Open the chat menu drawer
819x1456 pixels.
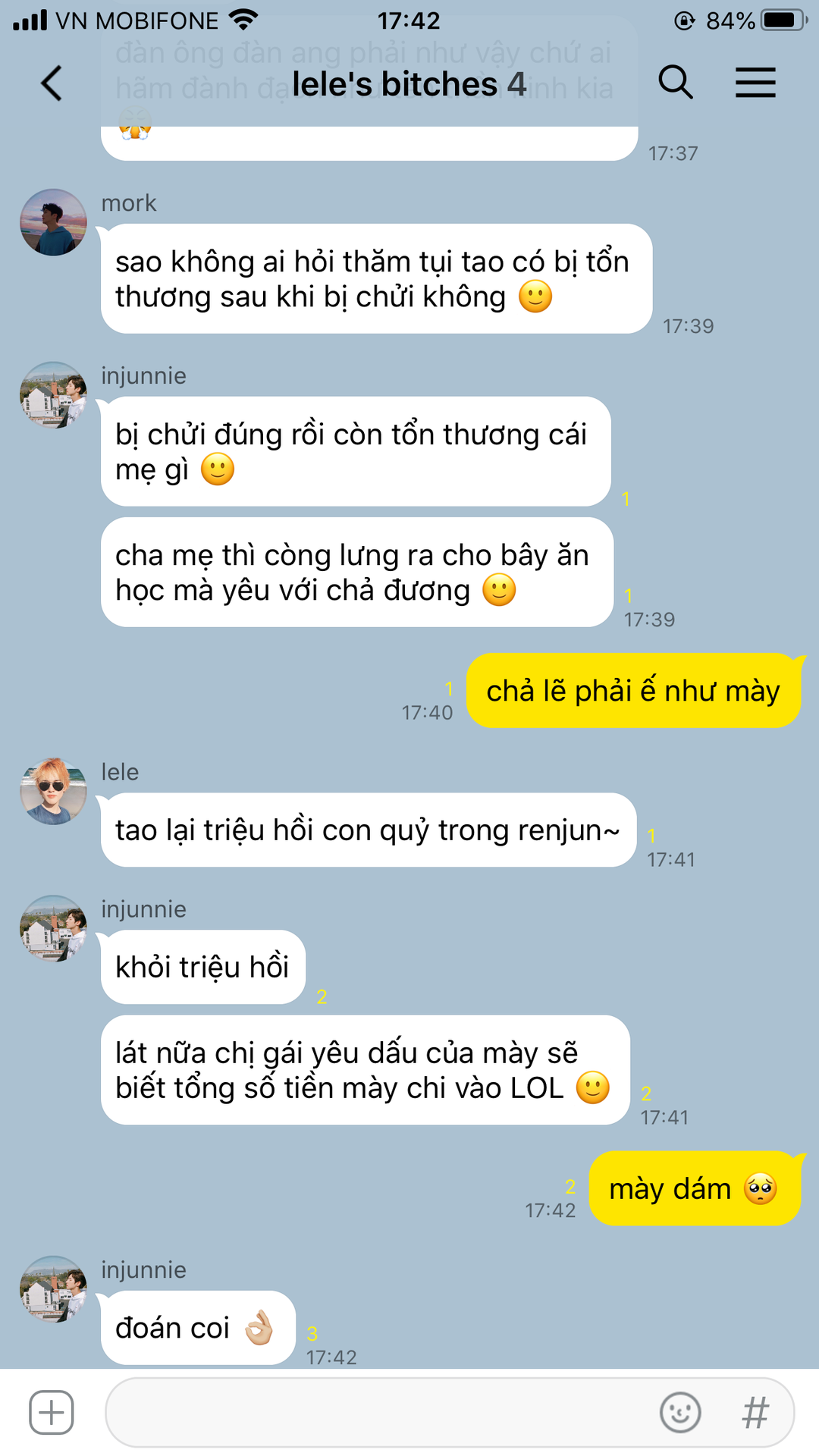click(x=755, y=83)
